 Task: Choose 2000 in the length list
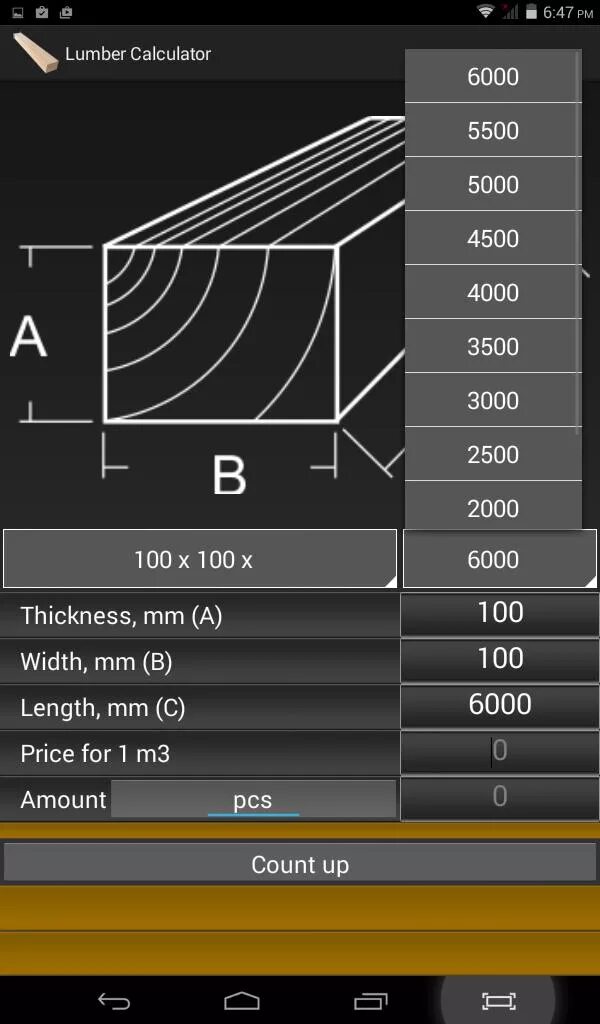click(493, 506)
